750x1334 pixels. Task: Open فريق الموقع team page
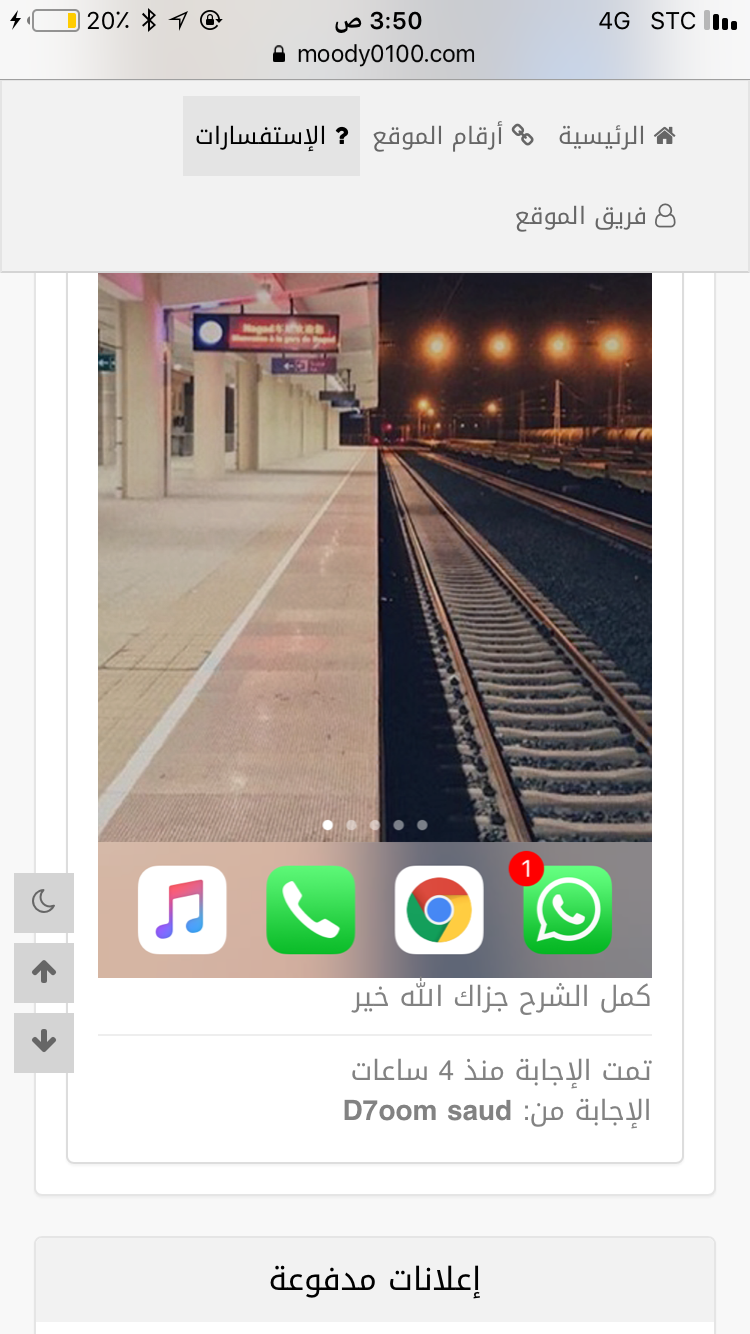pyautogui.click(x=596, y=216)
